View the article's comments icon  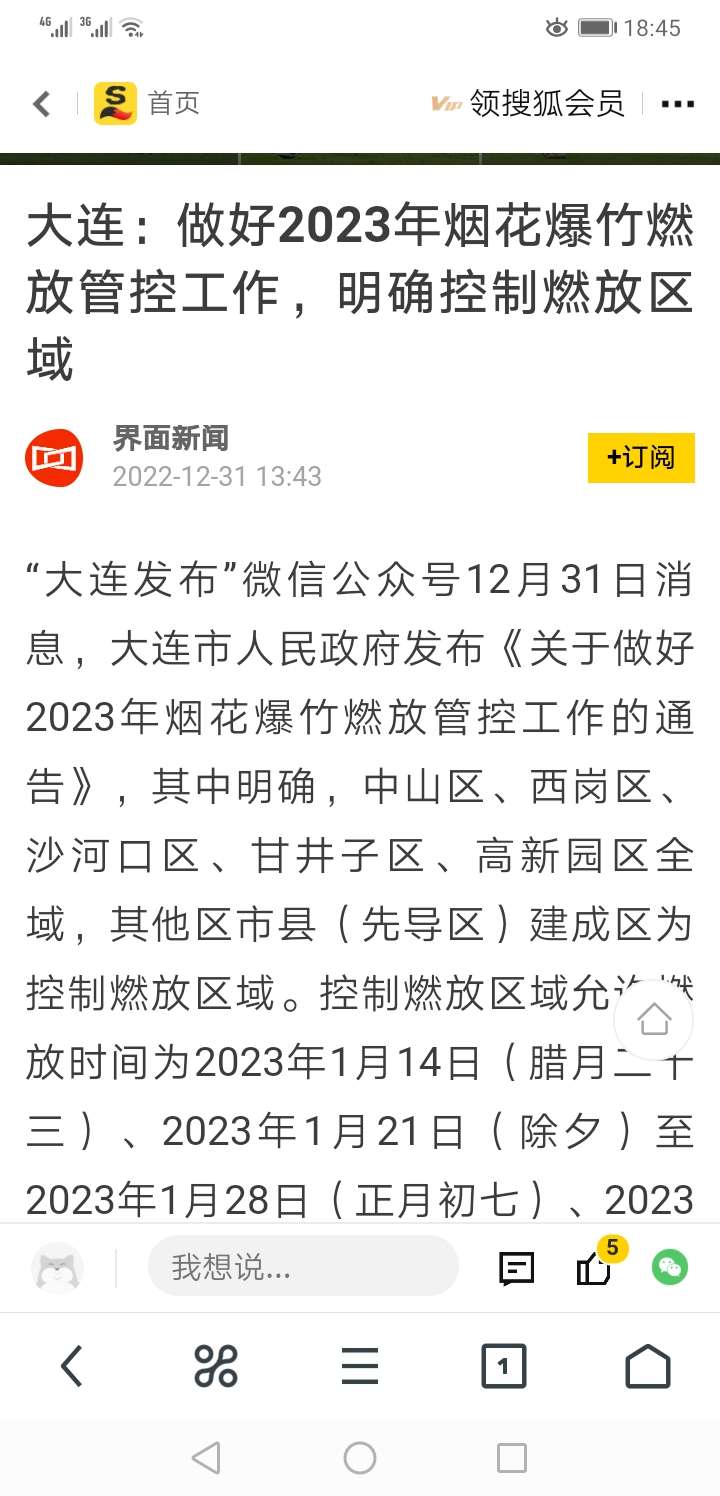click(x=516, y=1268)
